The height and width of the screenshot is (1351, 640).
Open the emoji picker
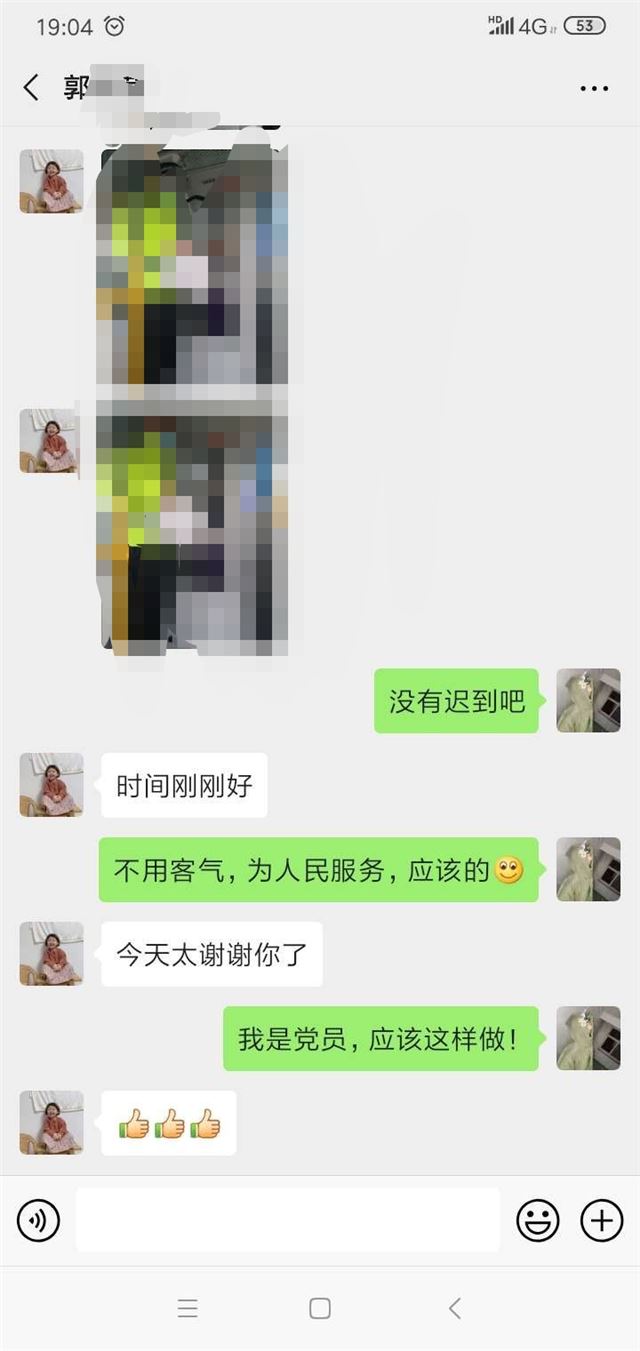(537, 1220)
